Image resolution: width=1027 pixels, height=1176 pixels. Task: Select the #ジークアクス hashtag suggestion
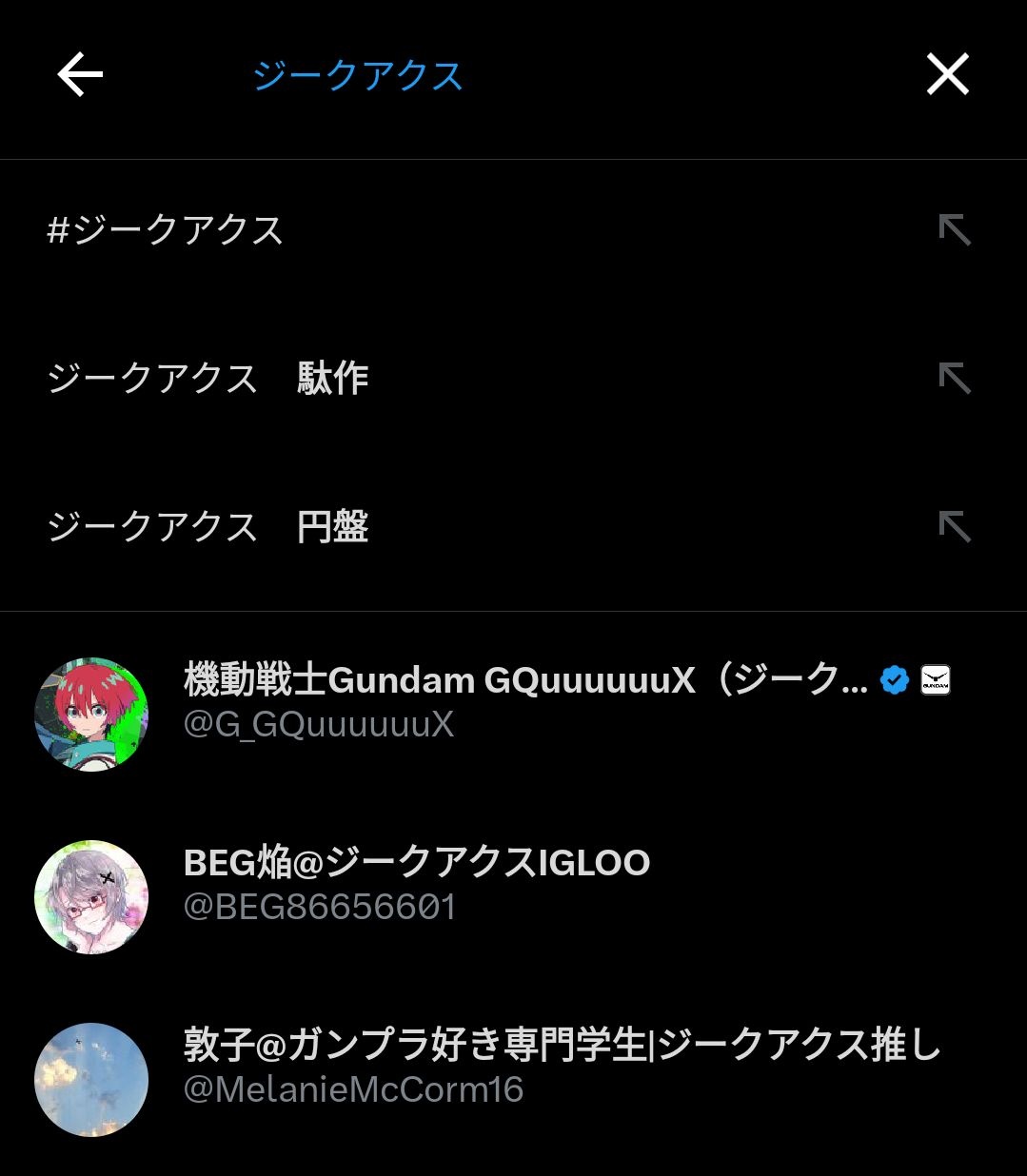pyautogui.click(x=166, y=230)
